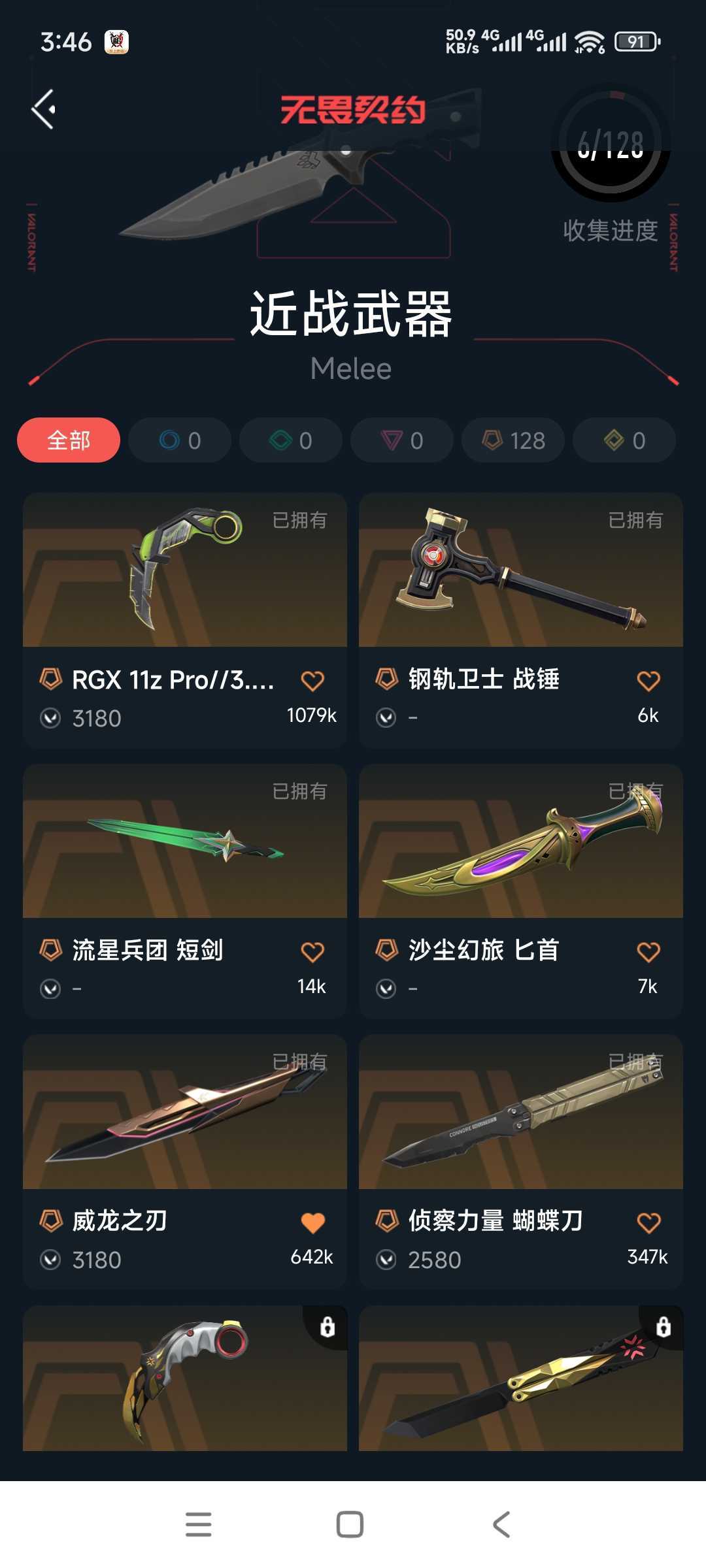The image size is (706, 1568).
Task: Like the 流星兵团 短剑 skin
Action: (x=312, y=952)
